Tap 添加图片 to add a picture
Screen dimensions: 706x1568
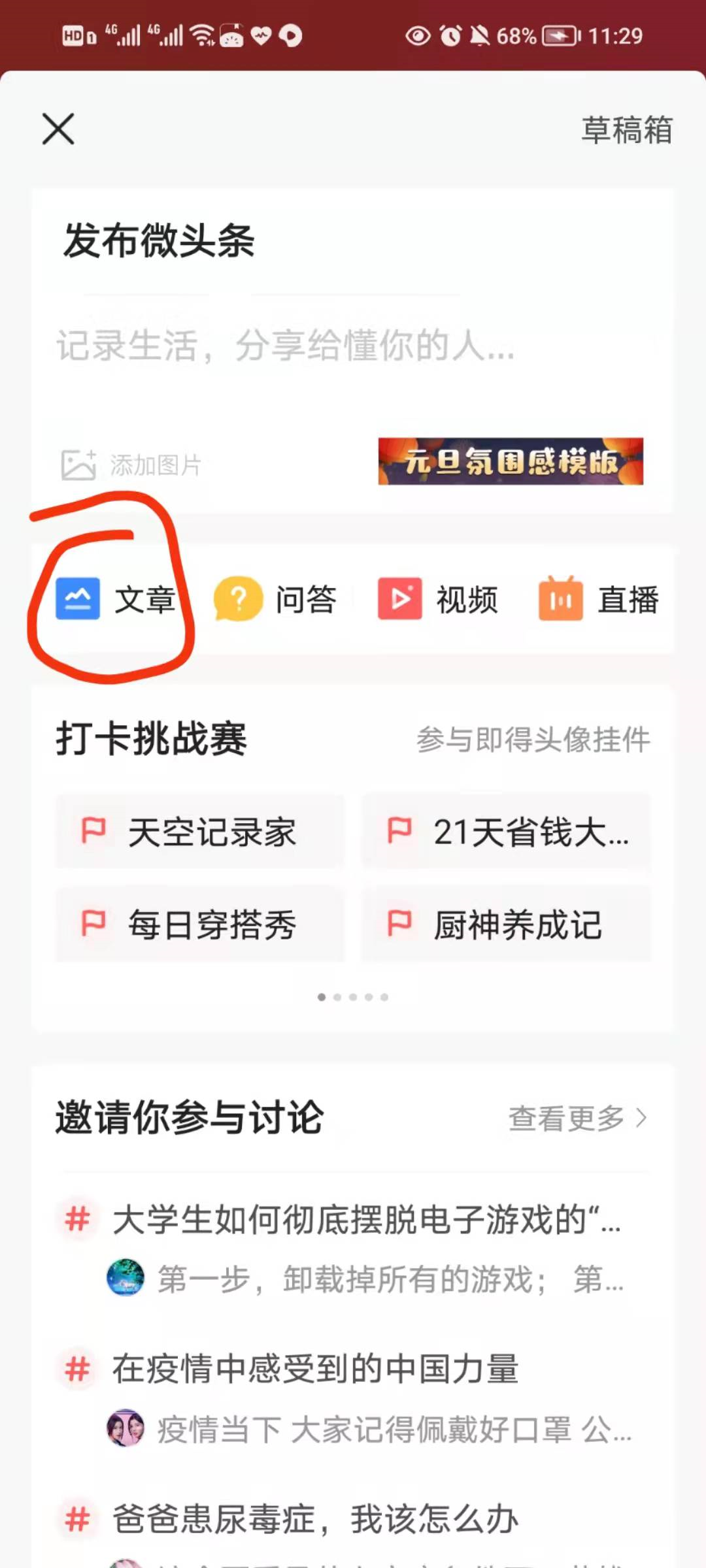pyautogui.click(x=131, y=465)
